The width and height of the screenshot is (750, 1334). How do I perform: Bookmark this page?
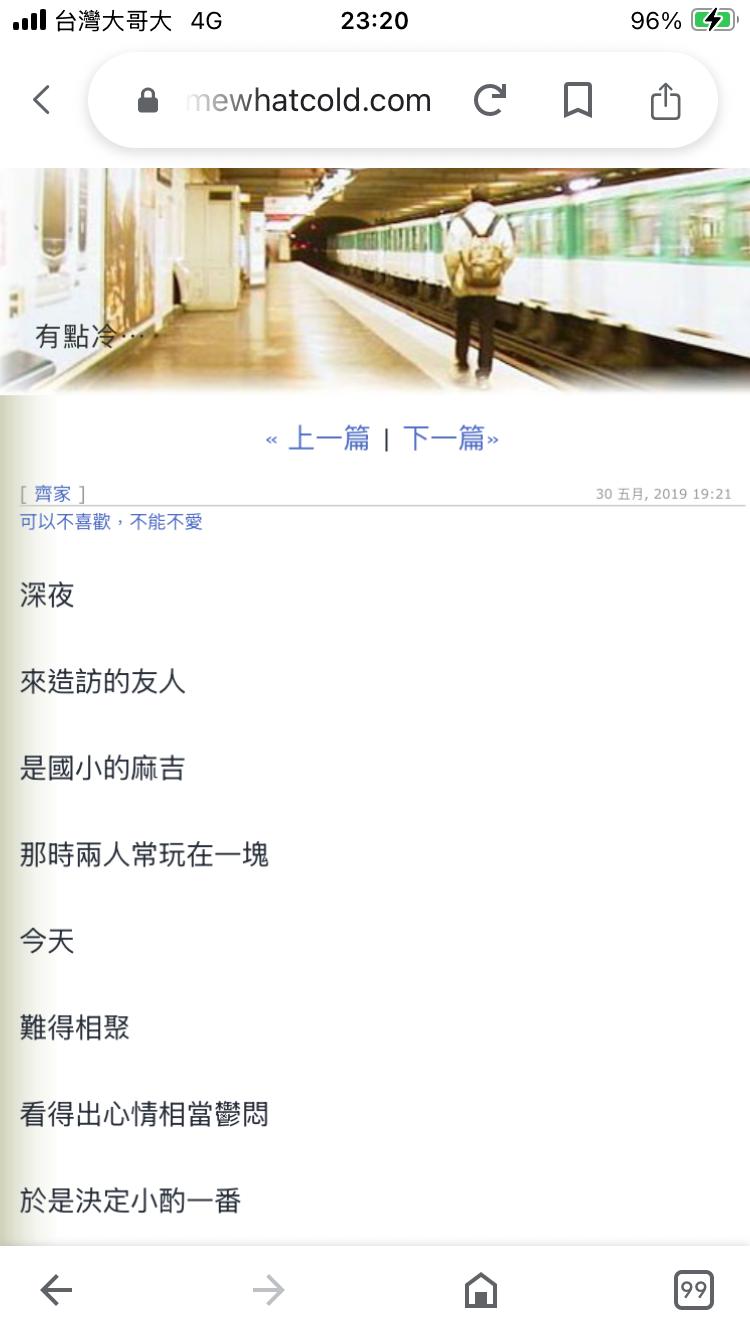577,100
